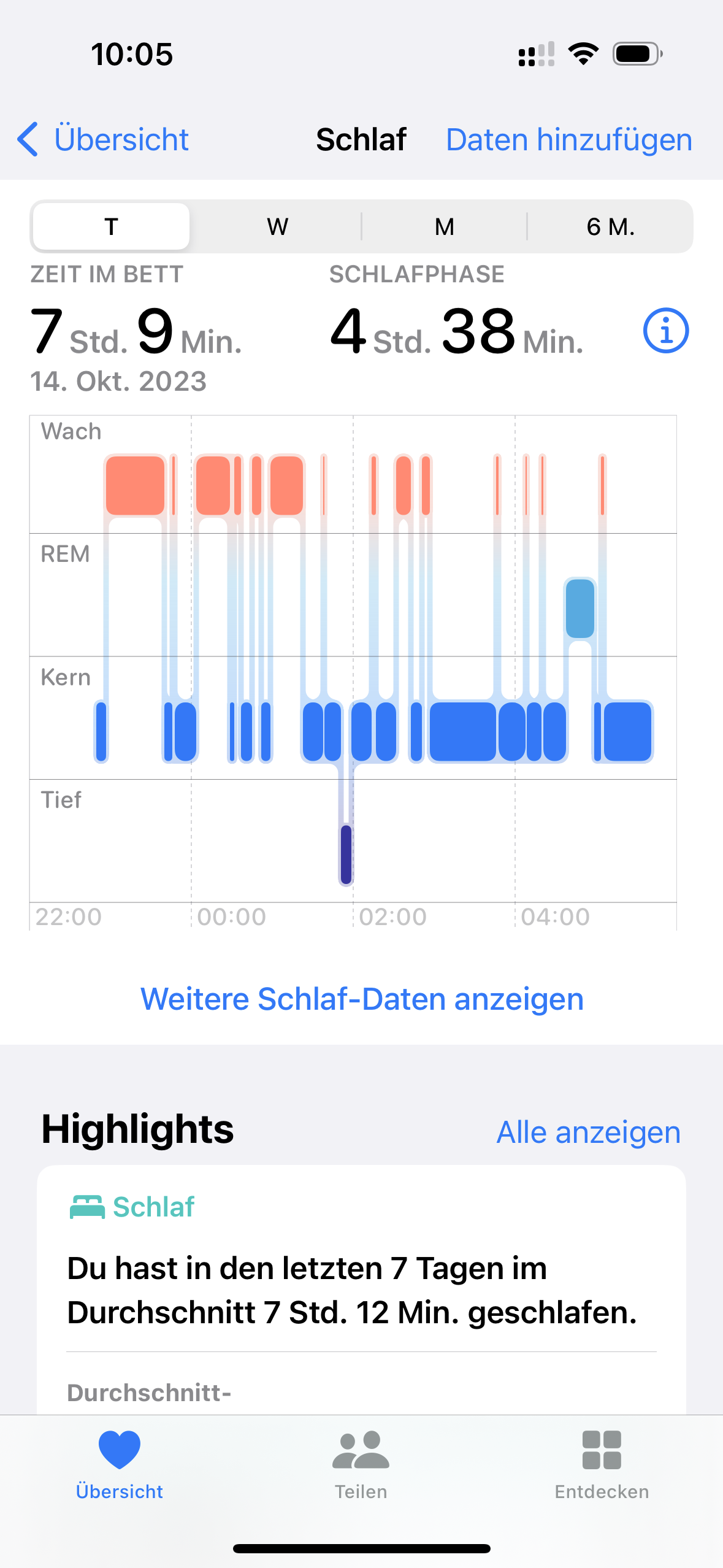The image size is (723, 1568).
Task: Switch to the 6 M. view
Action: (x=610, y=226)
